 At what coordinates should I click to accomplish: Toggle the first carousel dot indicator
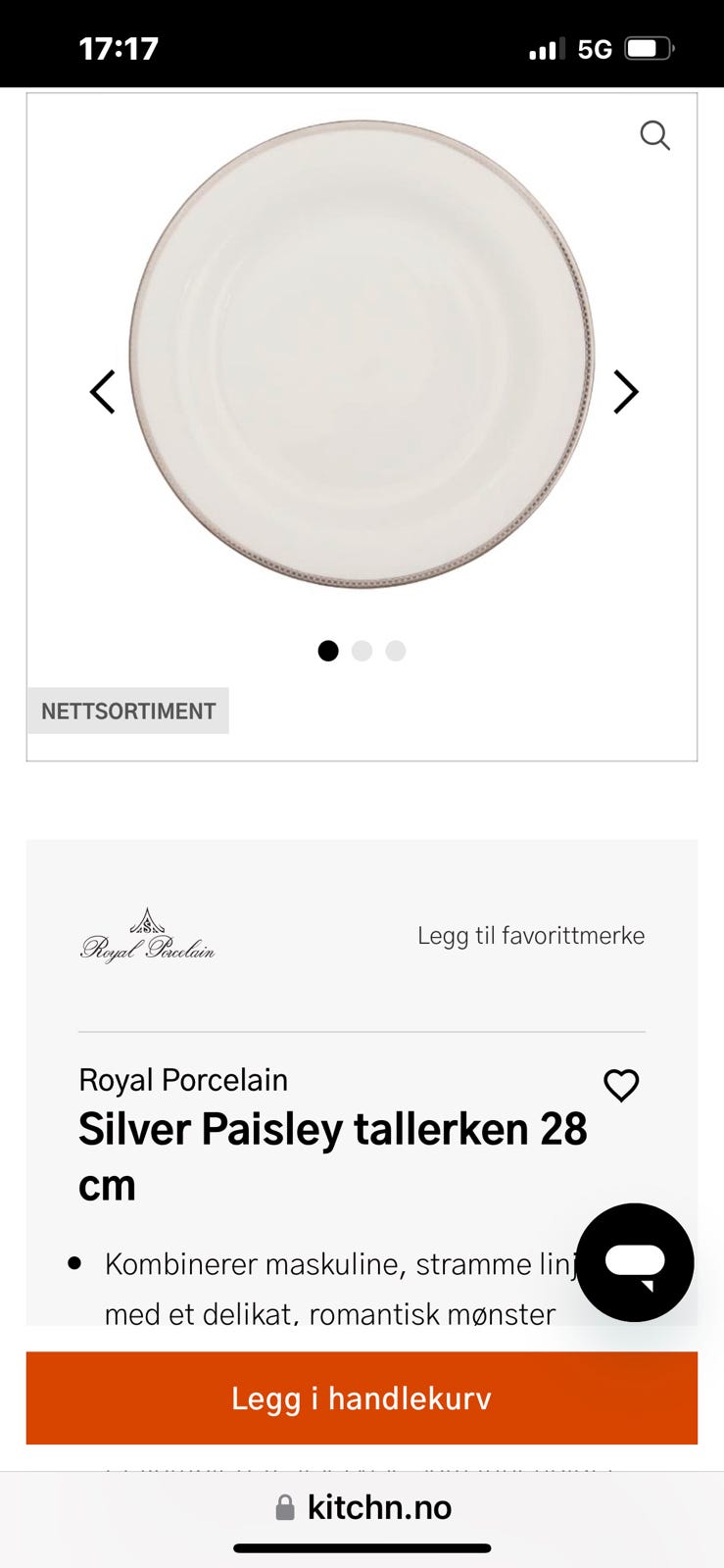point(328,651)
